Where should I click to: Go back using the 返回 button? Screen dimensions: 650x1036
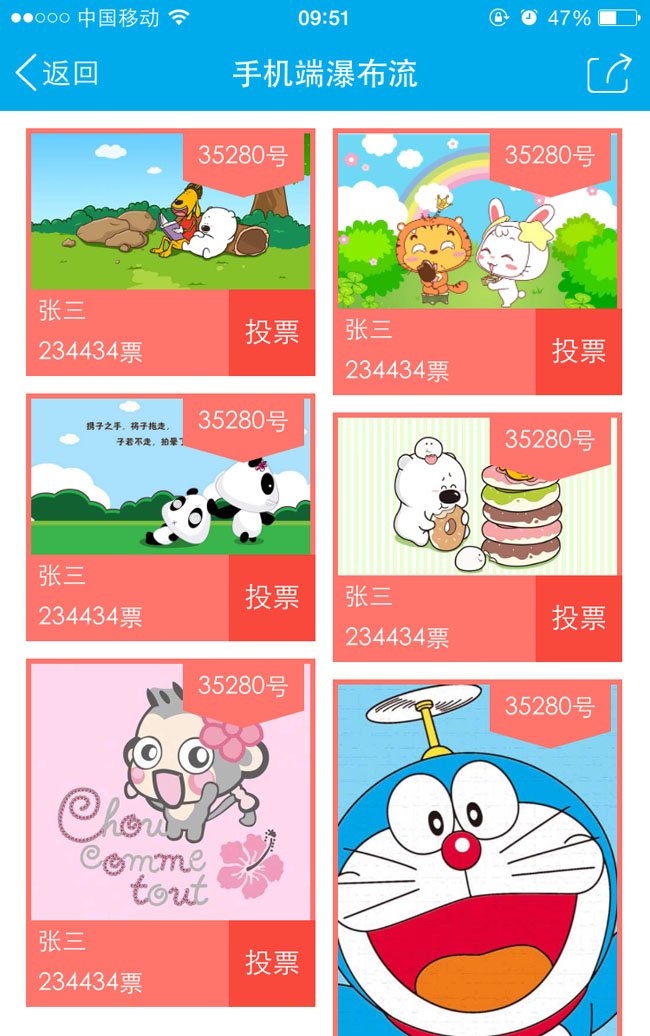(57, 73)
